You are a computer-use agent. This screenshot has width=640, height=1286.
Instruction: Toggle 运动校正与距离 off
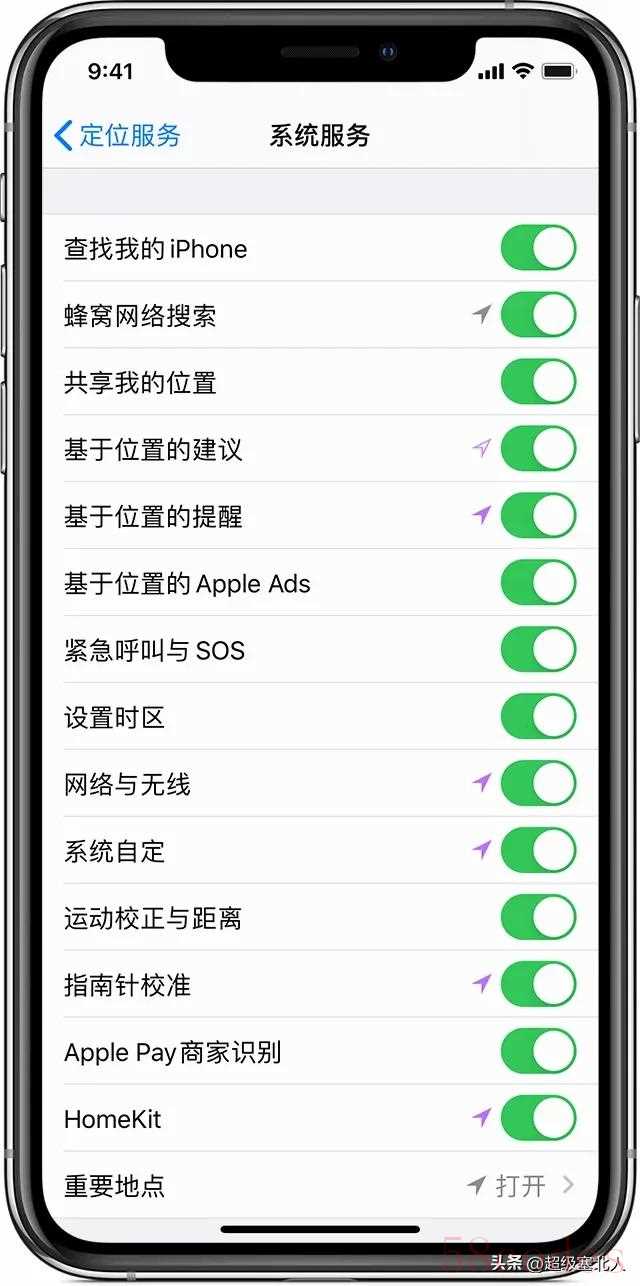tap(538, 918)
